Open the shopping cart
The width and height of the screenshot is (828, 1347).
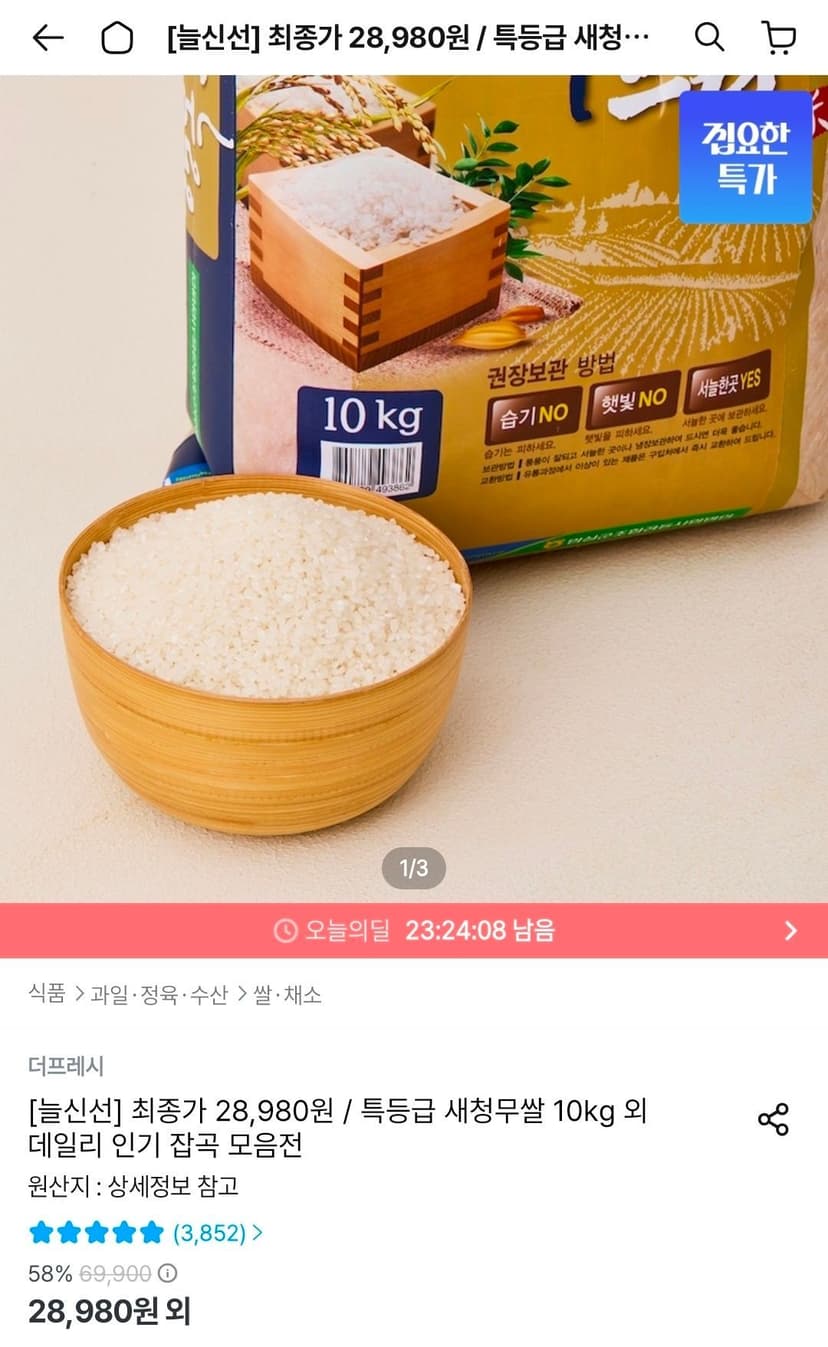tap(779, 38)
